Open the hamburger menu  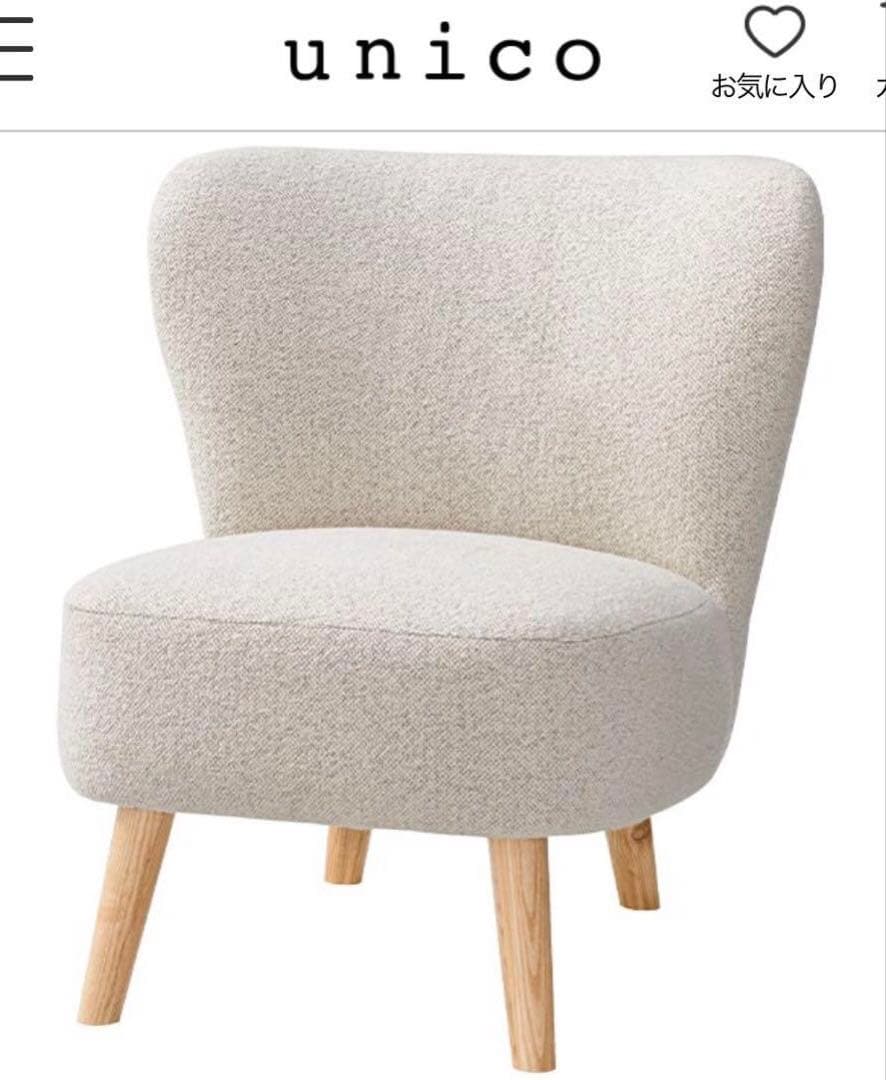click(x=14, y=50)
